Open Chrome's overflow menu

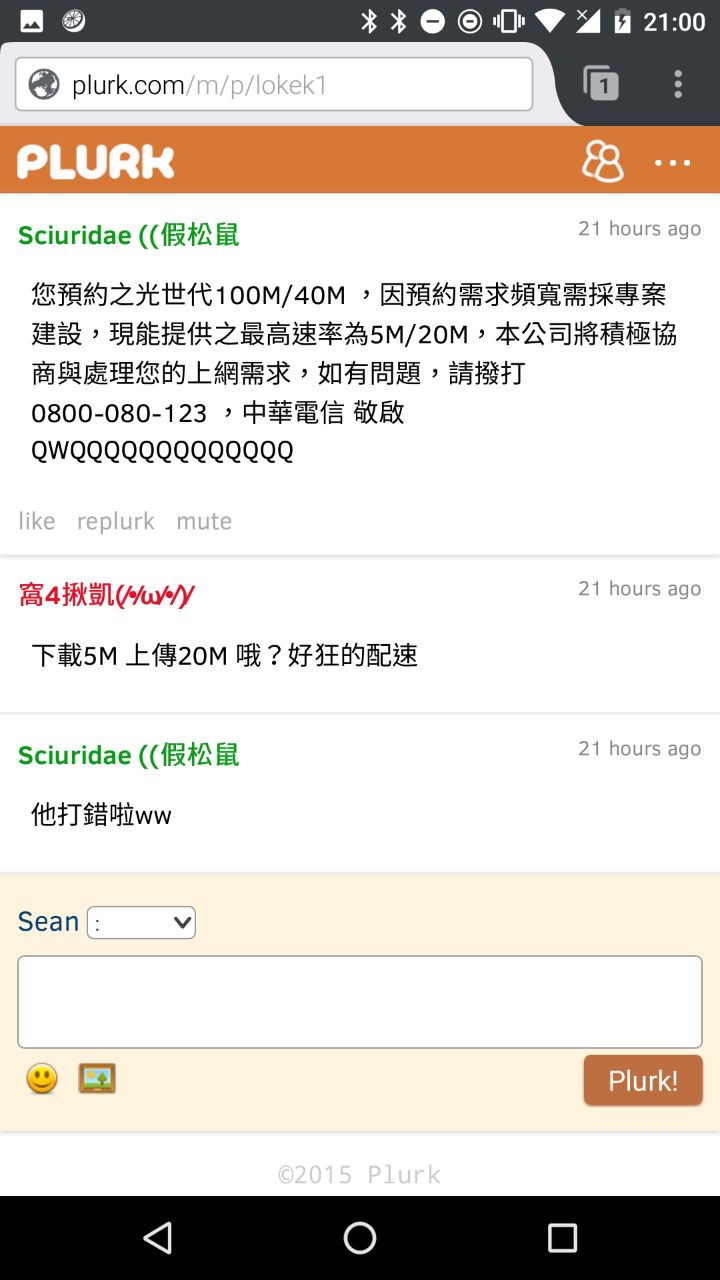coord(678,84)
